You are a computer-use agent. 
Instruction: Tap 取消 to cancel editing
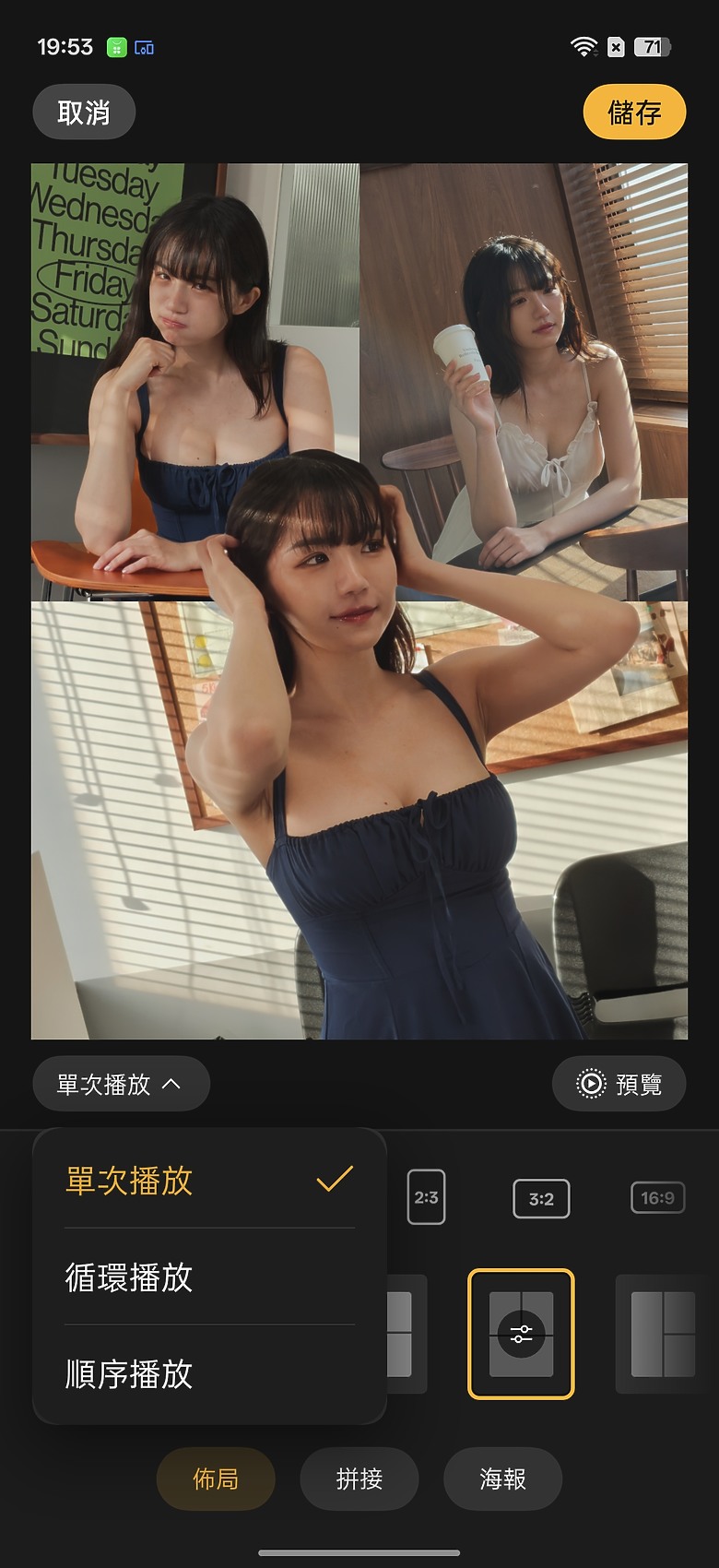coord(84,111)
